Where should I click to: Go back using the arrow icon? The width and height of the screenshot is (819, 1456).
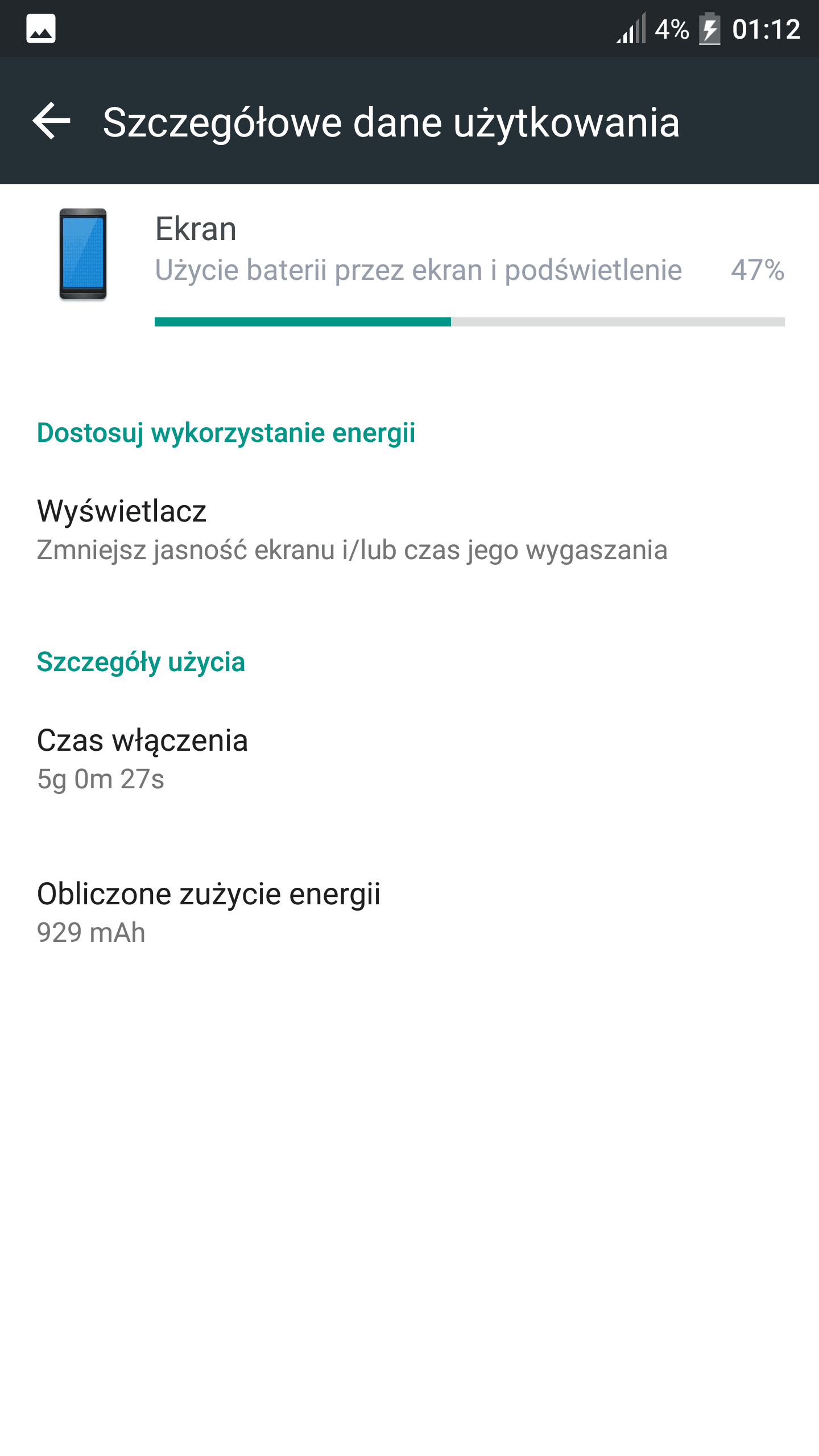click(x=51, y=121)
